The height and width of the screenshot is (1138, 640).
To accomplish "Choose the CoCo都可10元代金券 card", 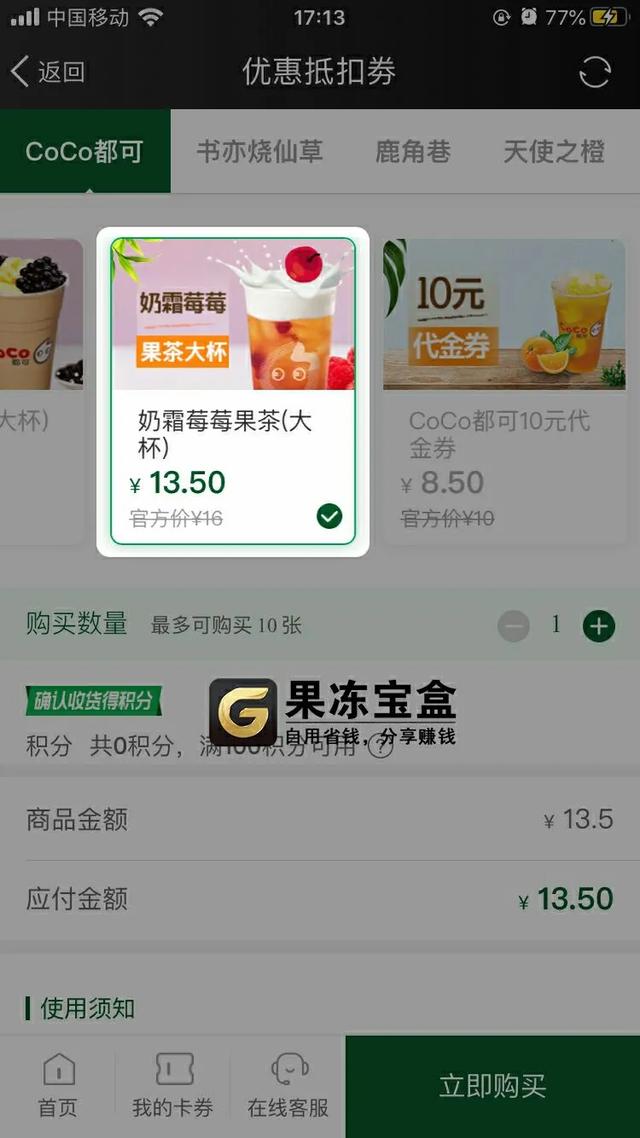I will point(505,390).
